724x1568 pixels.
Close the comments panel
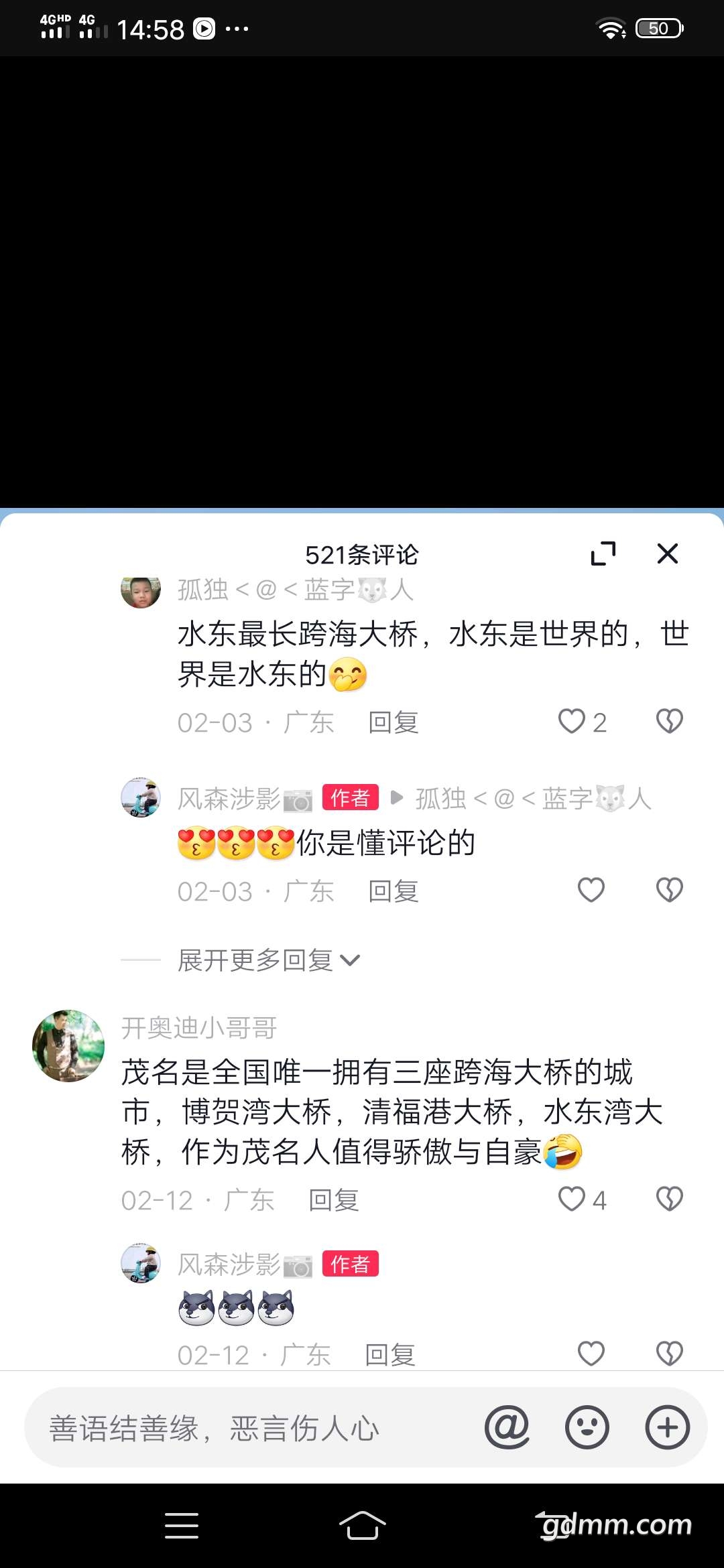pos(668,553)
